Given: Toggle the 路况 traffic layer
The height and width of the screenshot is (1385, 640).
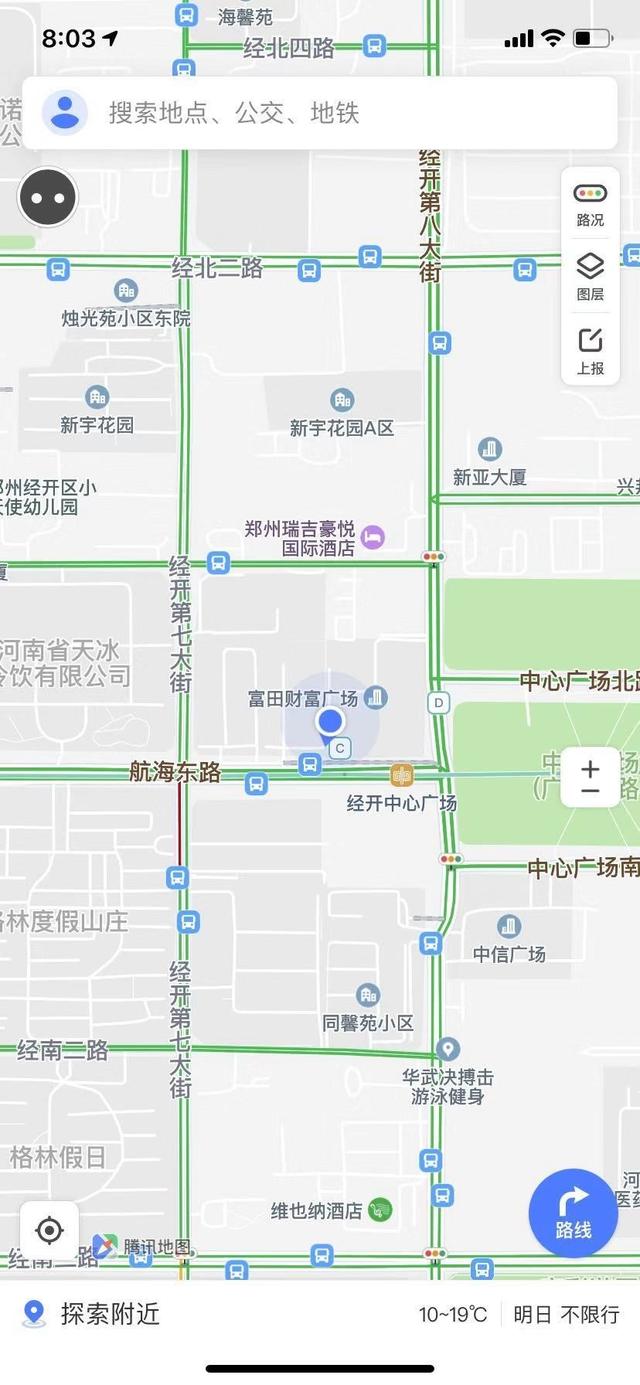Looking at the screenshot, I should click(x=590, y=204).
